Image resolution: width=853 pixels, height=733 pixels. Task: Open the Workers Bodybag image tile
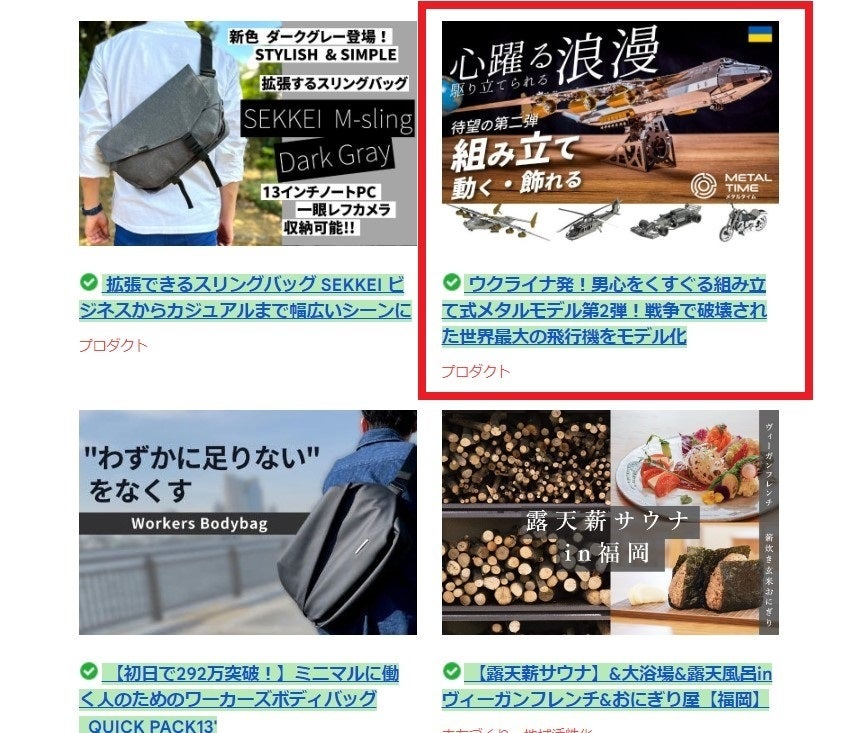247,522
